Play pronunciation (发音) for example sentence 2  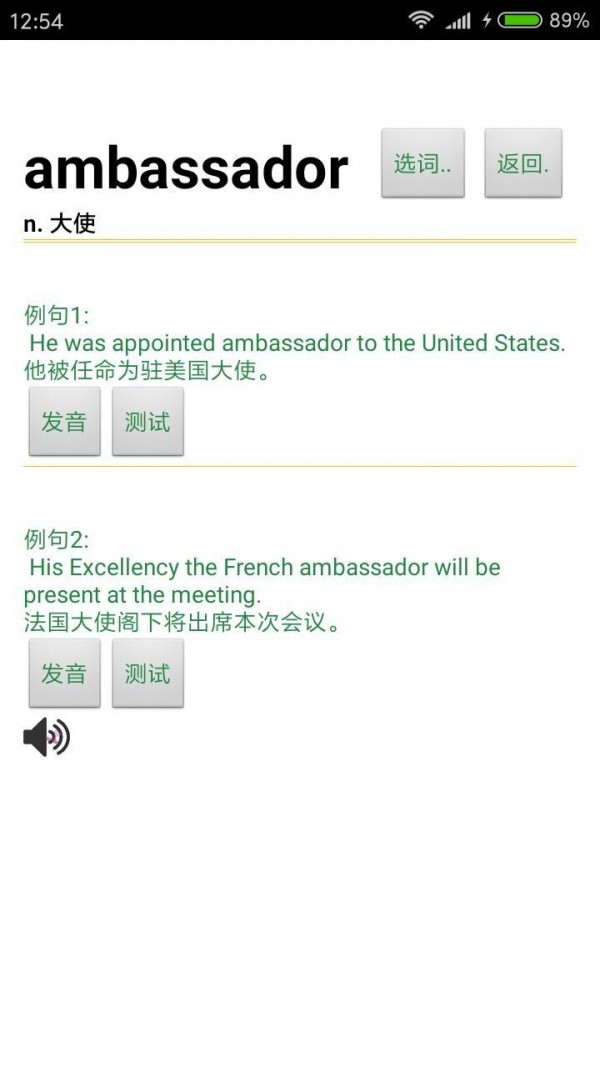point(64,674)
